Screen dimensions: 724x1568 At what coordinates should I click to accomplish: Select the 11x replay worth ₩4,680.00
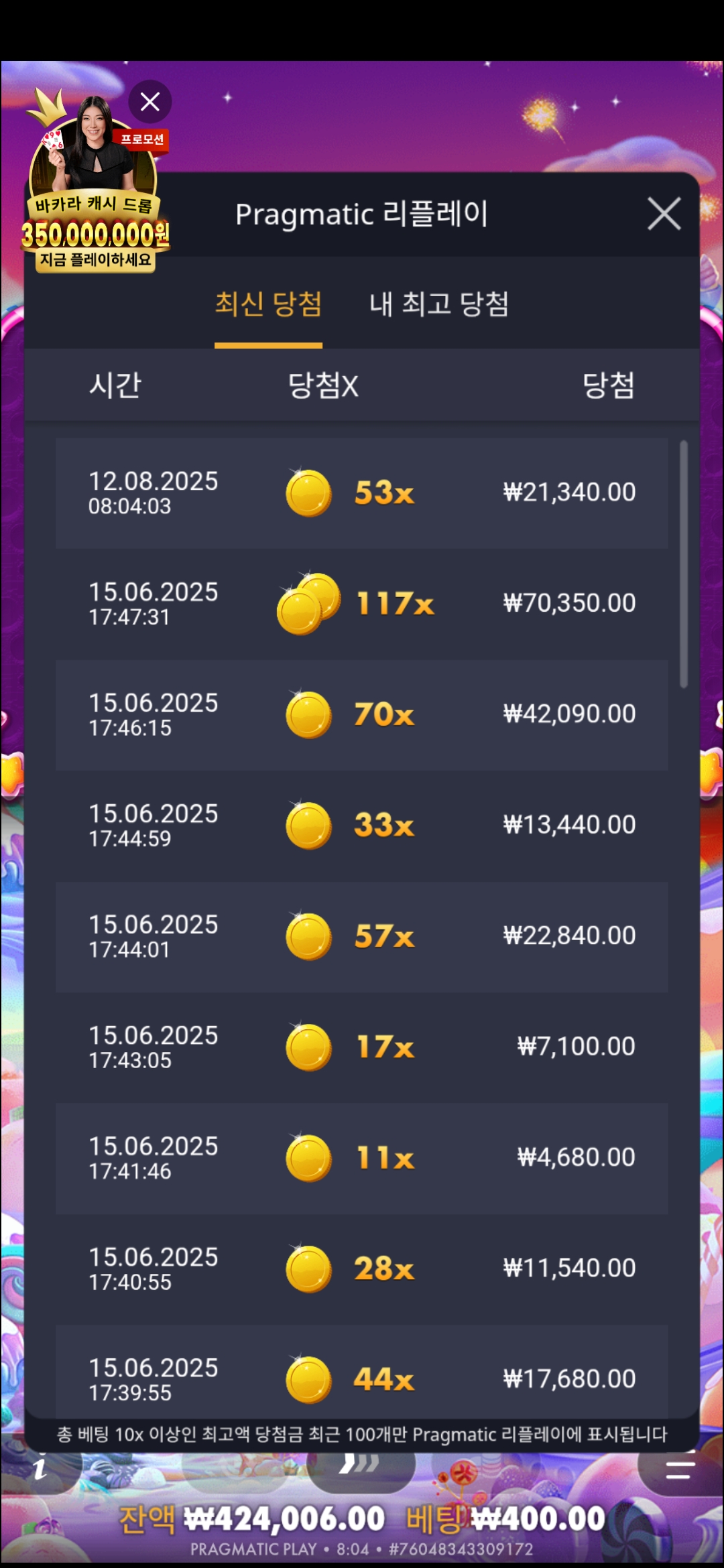coord(362,1158)
